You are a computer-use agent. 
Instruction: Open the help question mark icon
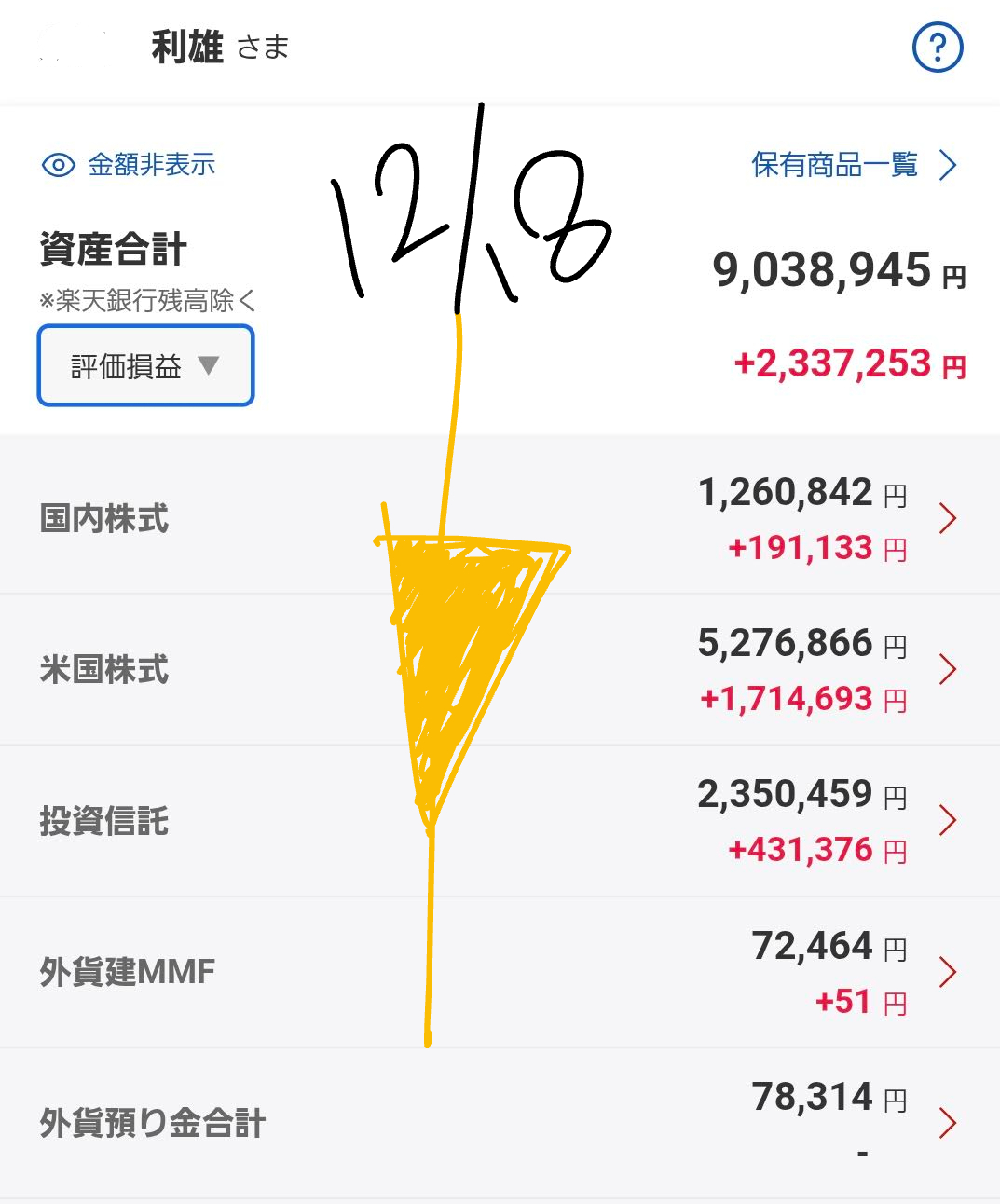point(937,48)
